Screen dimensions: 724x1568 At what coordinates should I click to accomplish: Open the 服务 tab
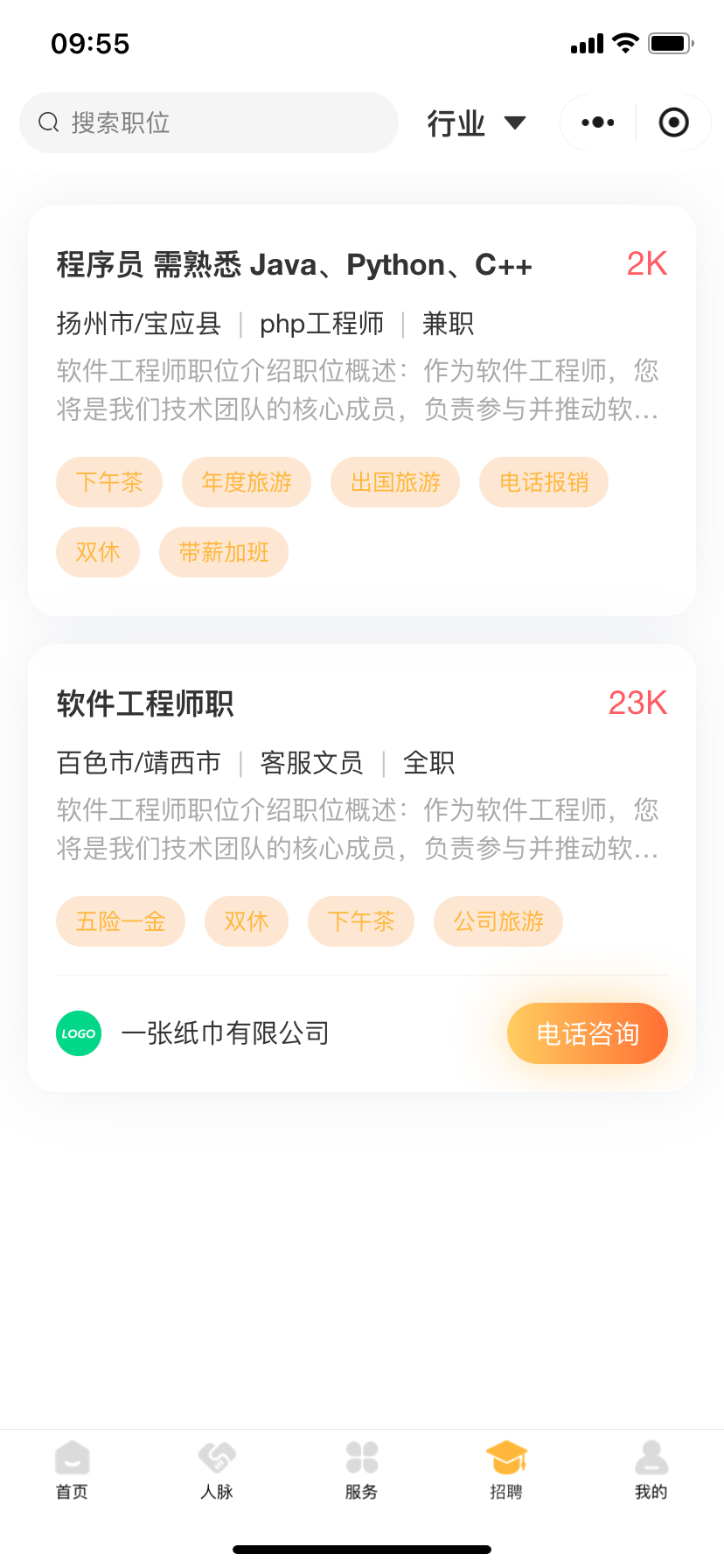(x=361, y=1471)
